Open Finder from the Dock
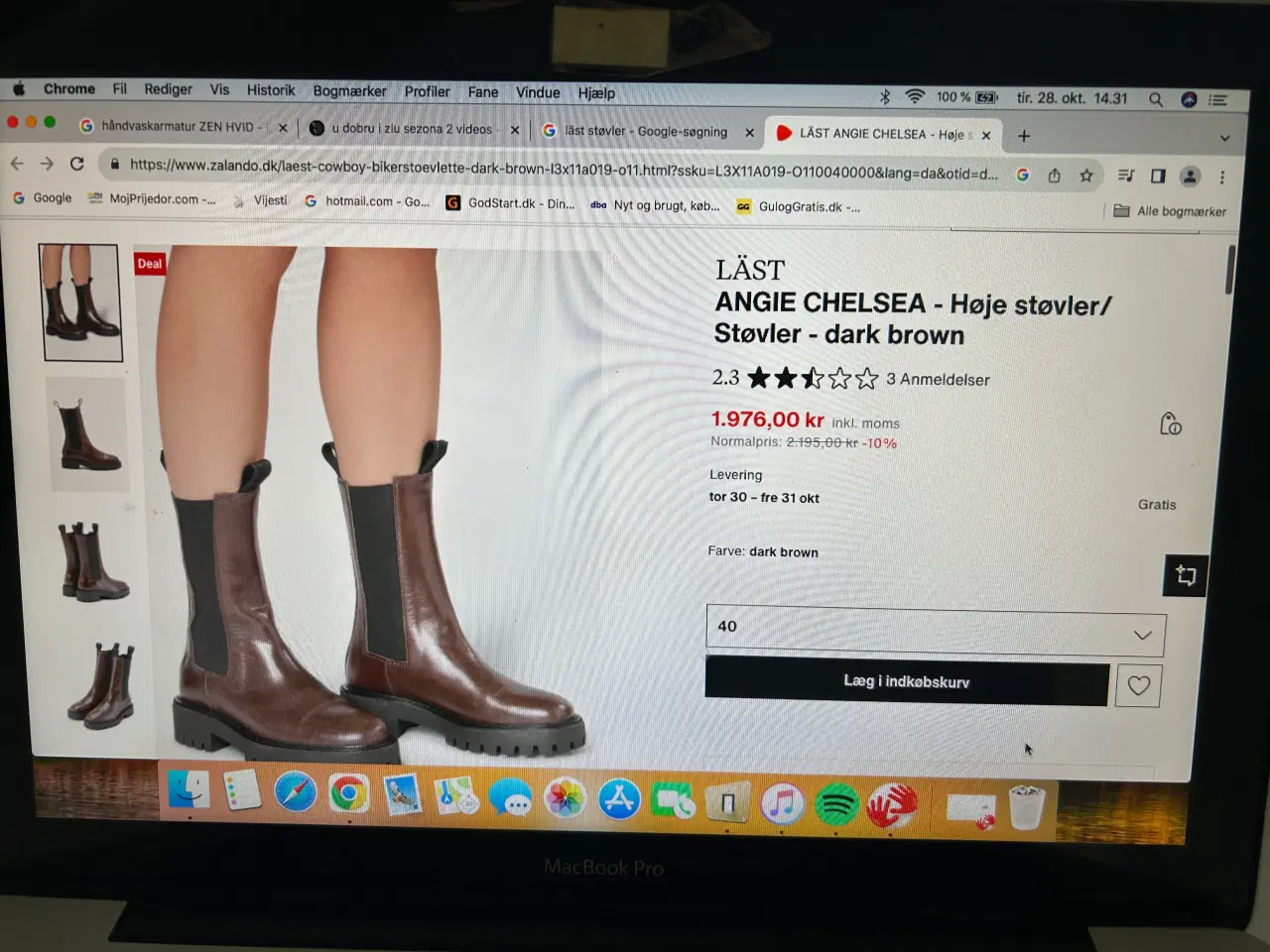Viewport: 1270px width, 952px height. coord(189,790)
